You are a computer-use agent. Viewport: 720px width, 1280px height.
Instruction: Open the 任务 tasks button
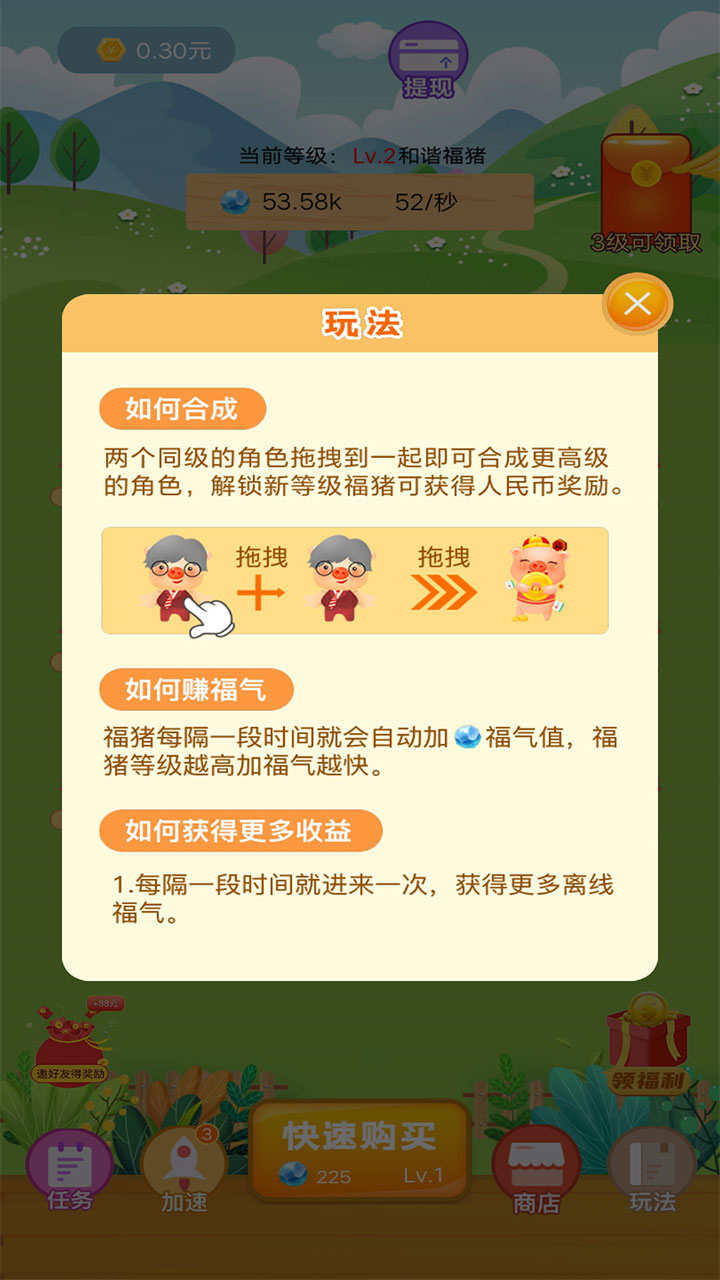coord(70,1172)
